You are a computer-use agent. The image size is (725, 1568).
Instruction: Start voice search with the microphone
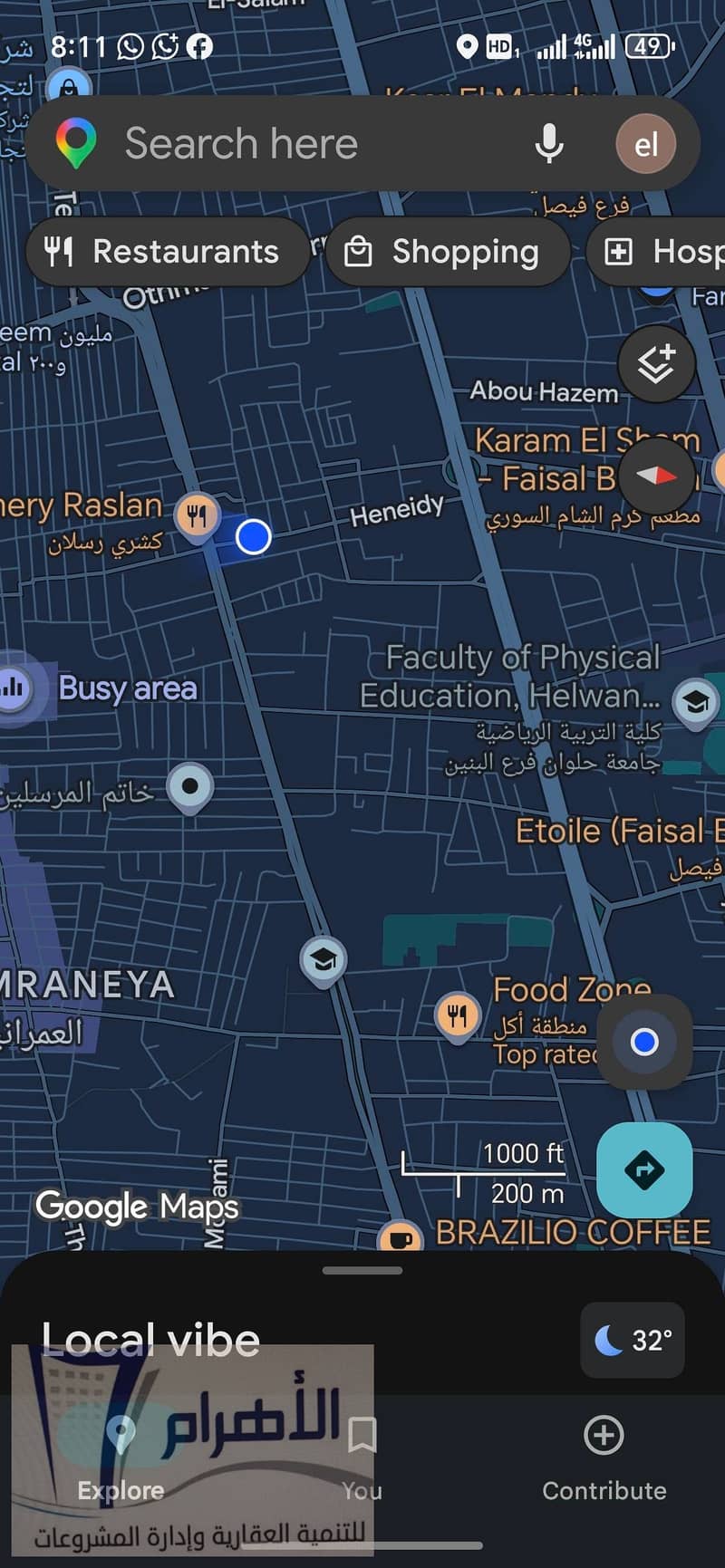[x=548, y=143]
